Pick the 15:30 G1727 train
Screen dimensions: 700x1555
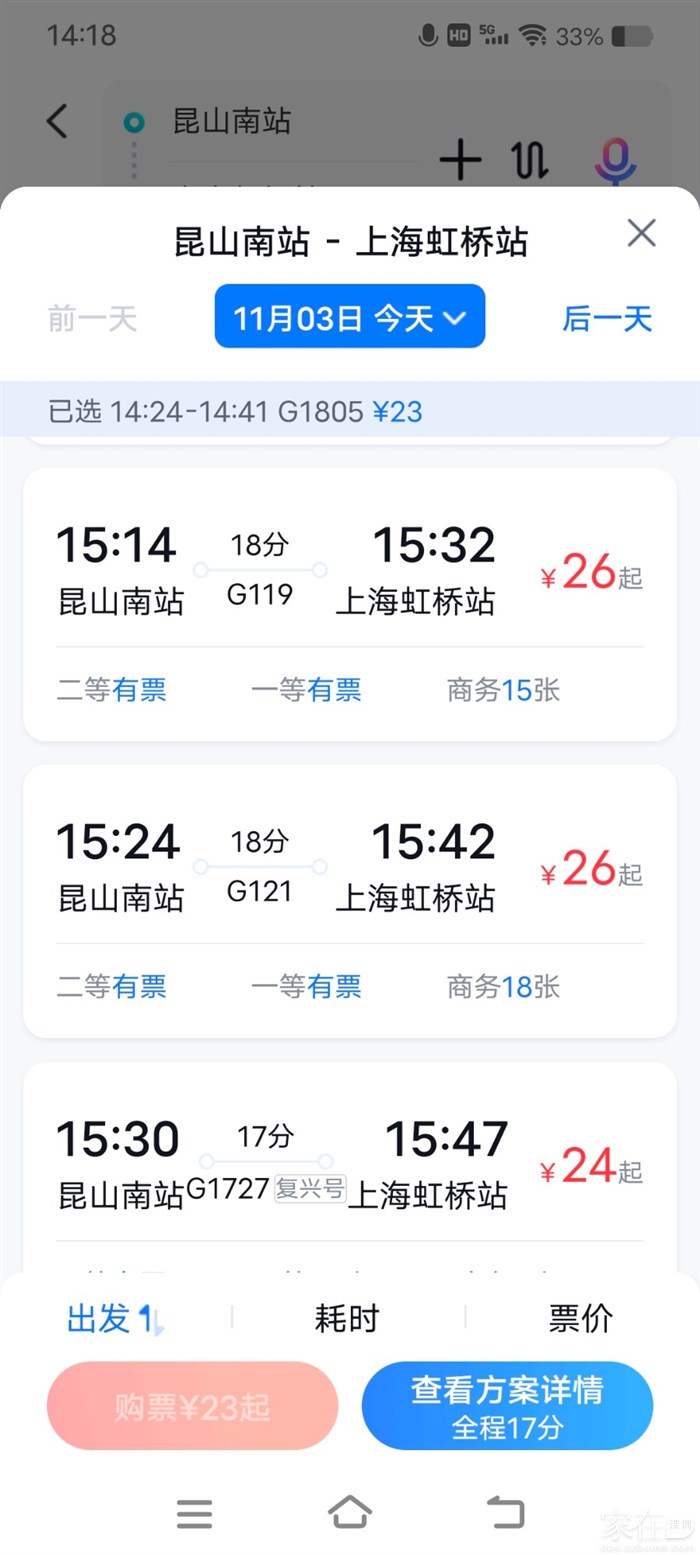click(x=350, y=1165)
